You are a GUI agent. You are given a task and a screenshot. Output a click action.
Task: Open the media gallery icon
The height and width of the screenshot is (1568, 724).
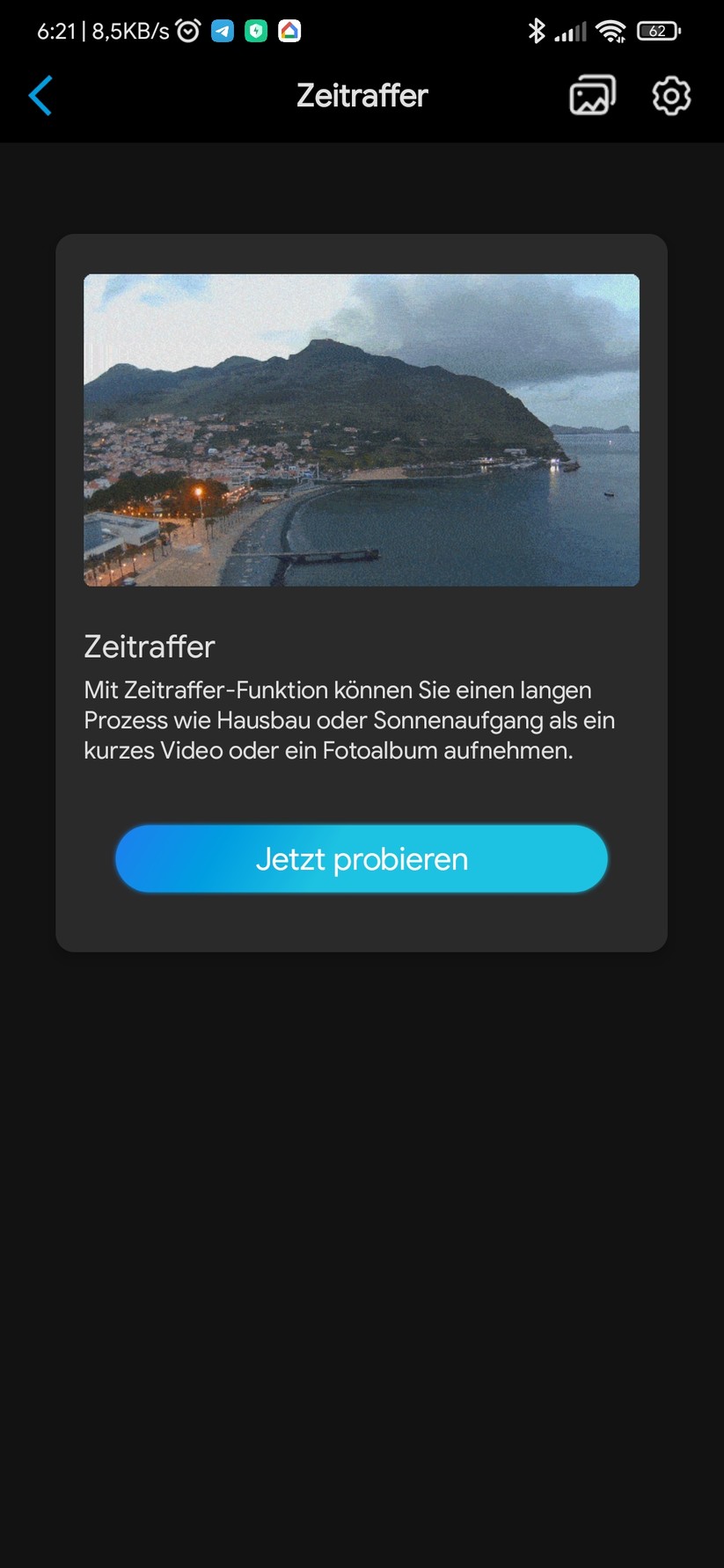pos(591,95)
